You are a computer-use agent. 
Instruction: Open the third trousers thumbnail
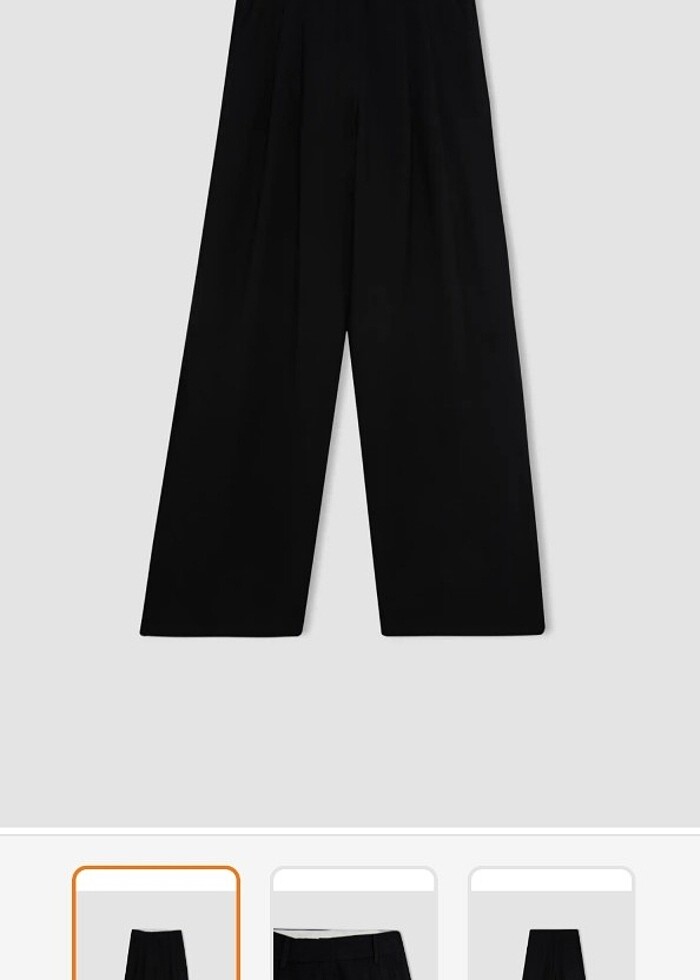coord(551,925)
